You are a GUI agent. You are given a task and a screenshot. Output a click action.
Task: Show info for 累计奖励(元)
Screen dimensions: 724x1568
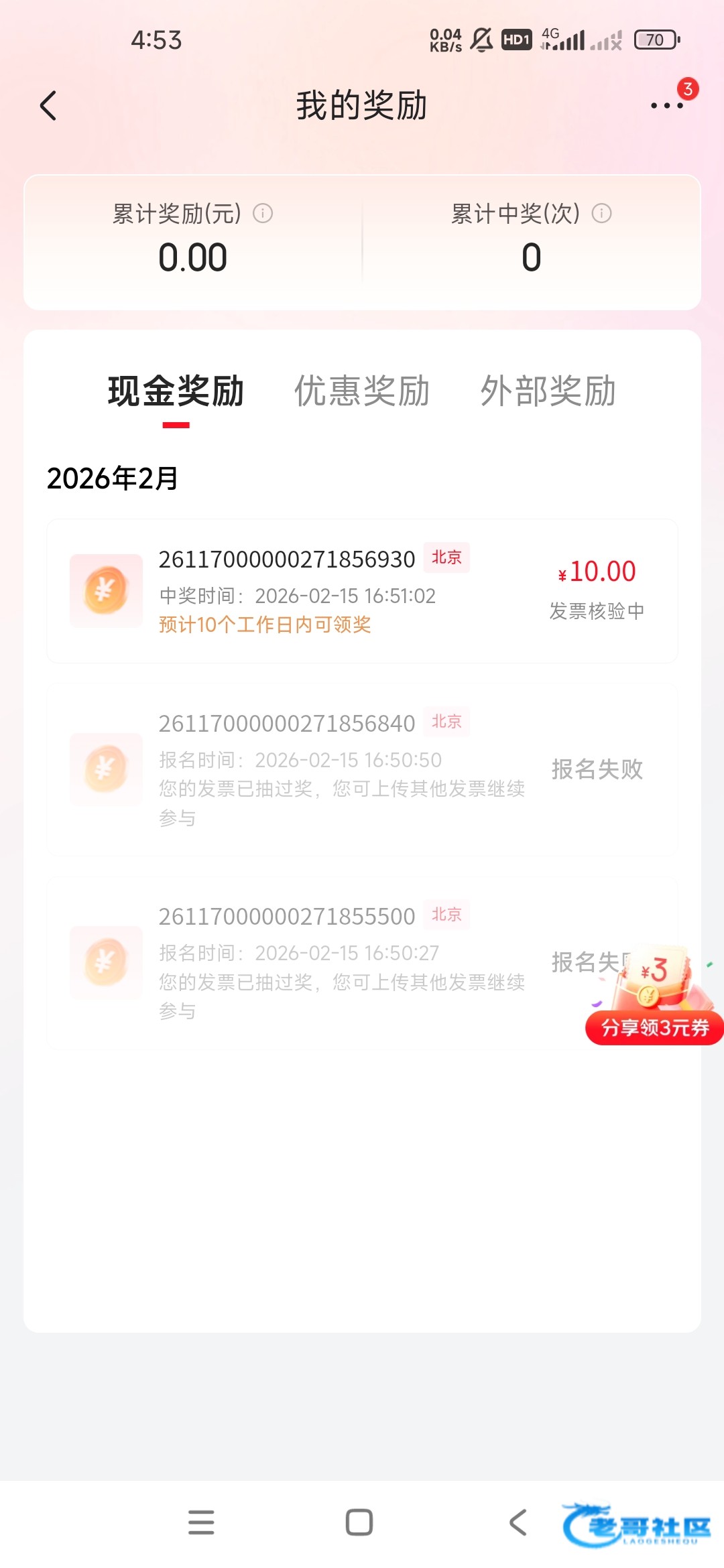[263, 214]
